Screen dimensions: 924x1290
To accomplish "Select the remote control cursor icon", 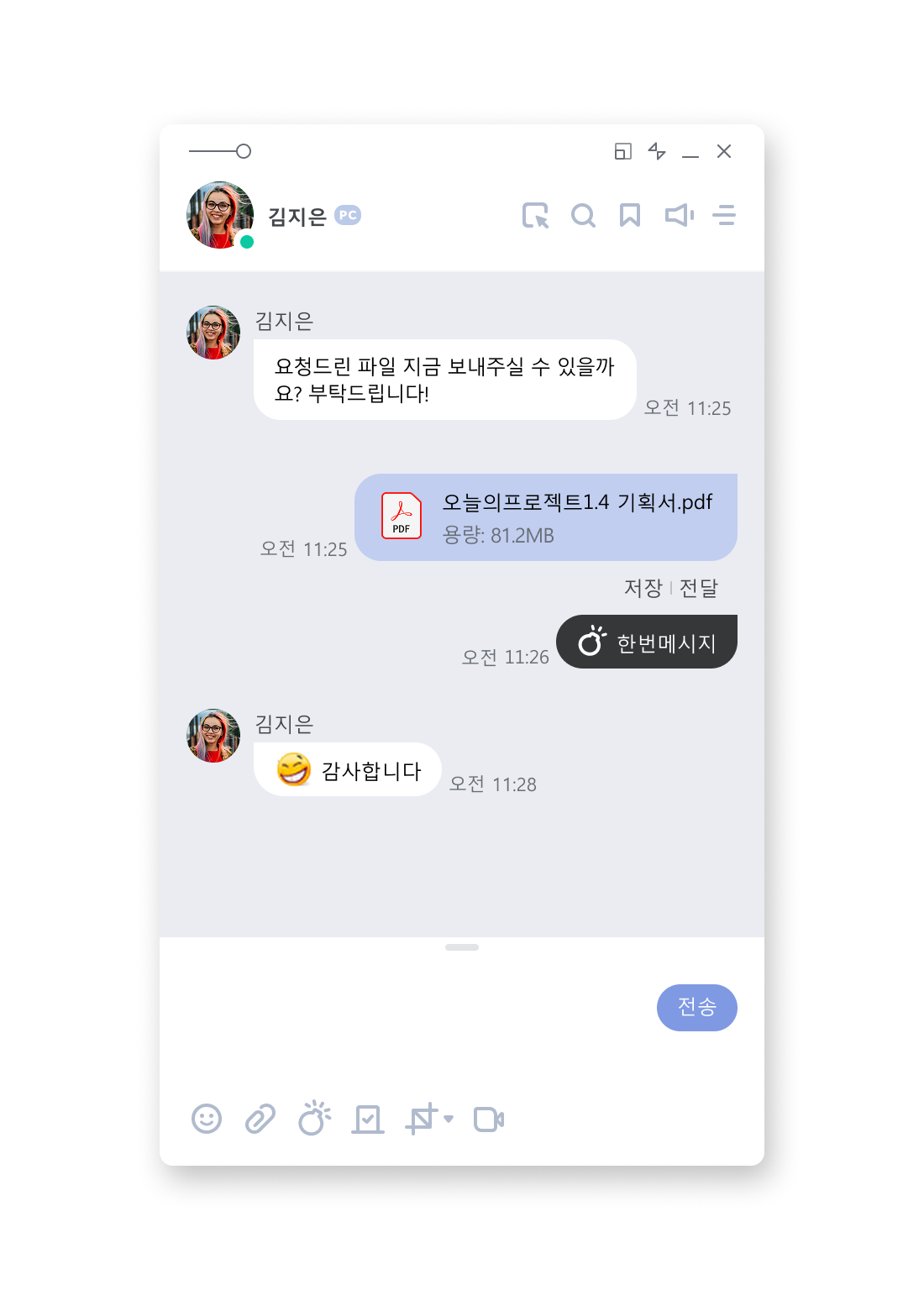I will 536,216.
